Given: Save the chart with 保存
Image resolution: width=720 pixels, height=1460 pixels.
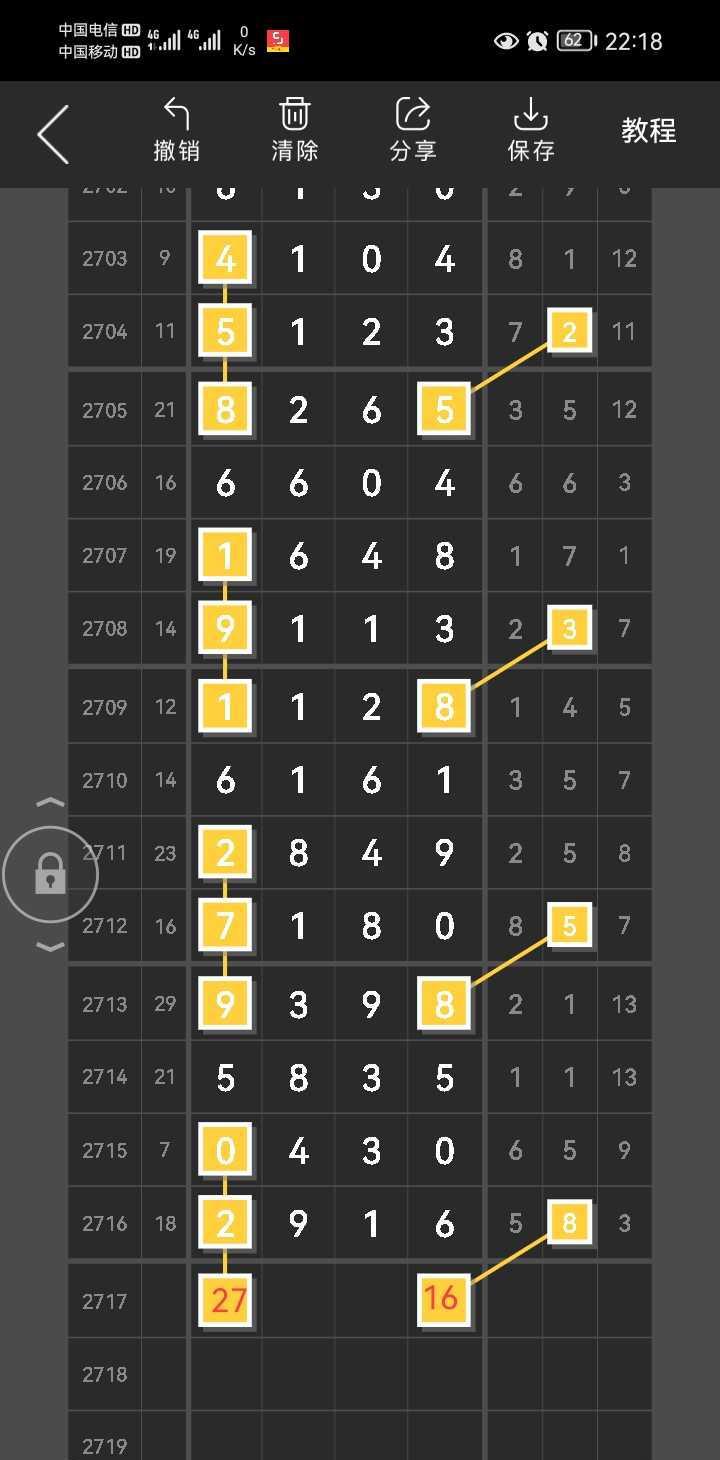Looking at the screenshot, I should [x=531, y=131].
